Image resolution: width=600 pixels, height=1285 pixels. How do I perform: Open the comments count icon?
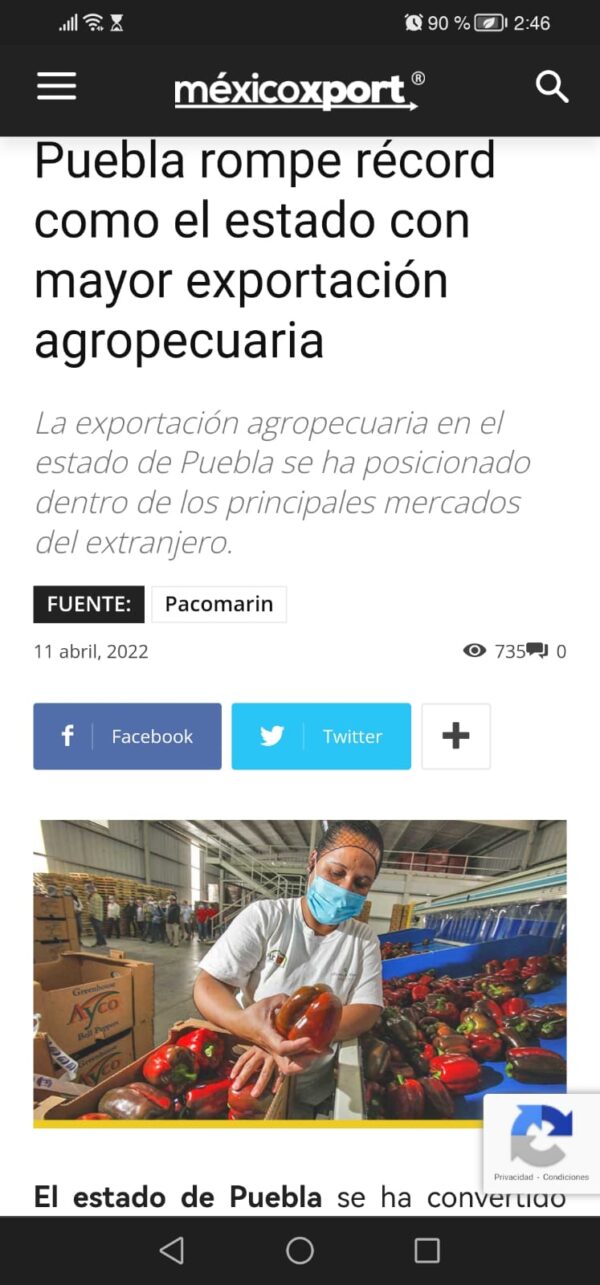(538, 651)
